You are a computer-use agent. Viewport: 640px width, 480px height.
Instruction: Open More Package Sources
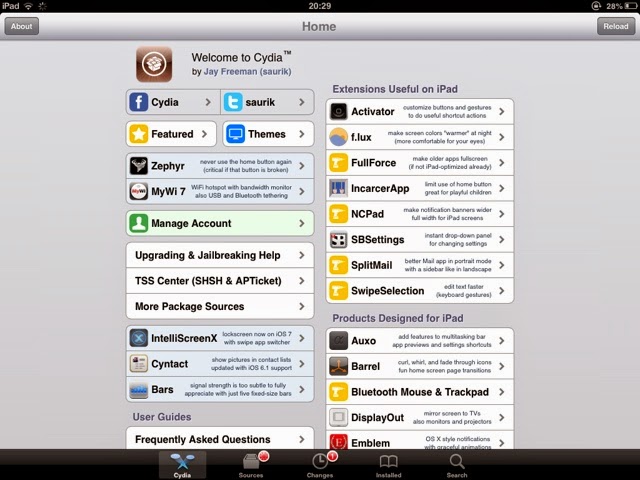point(219,306)
